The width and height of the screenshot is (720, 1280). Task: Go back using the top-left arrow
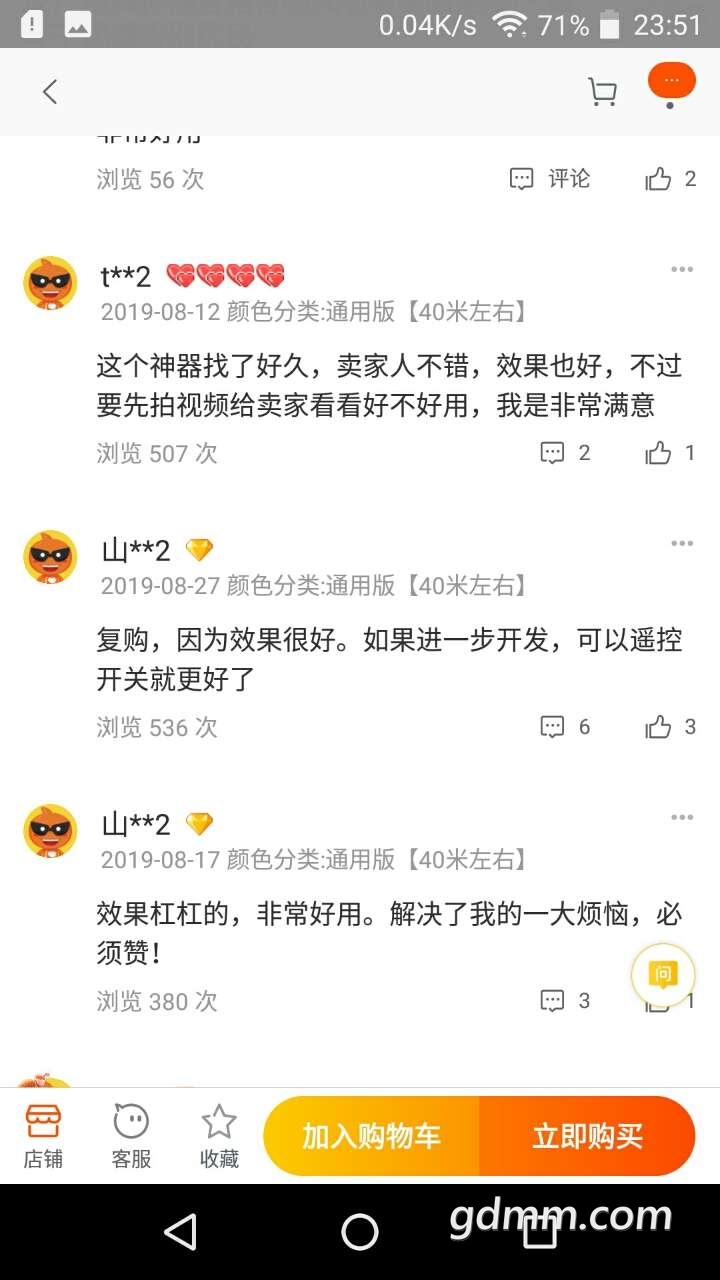pos(49,92)
